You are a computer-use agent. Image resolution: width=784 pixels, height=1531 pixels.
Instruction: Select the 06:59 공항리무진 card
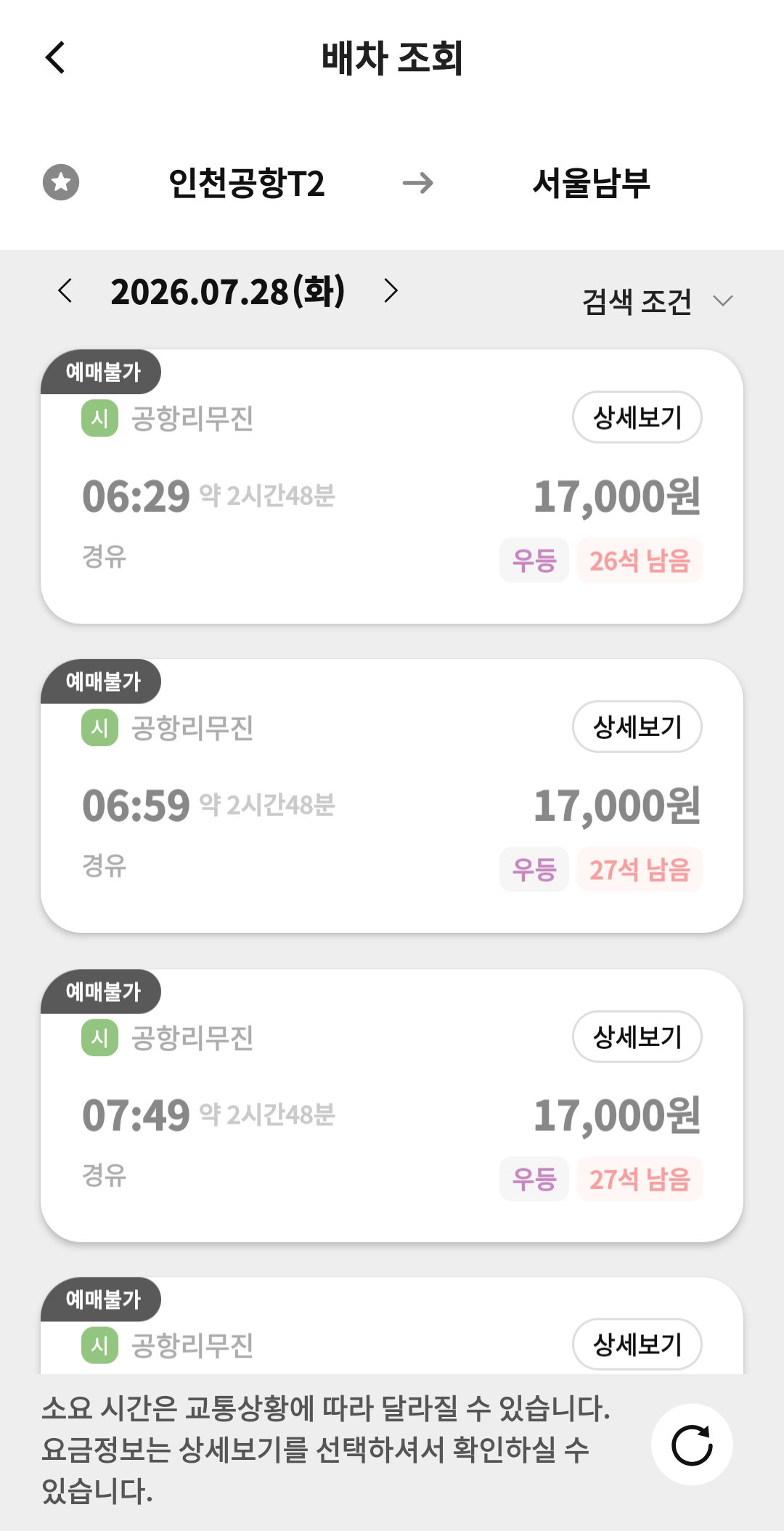[x=392, y=796]
